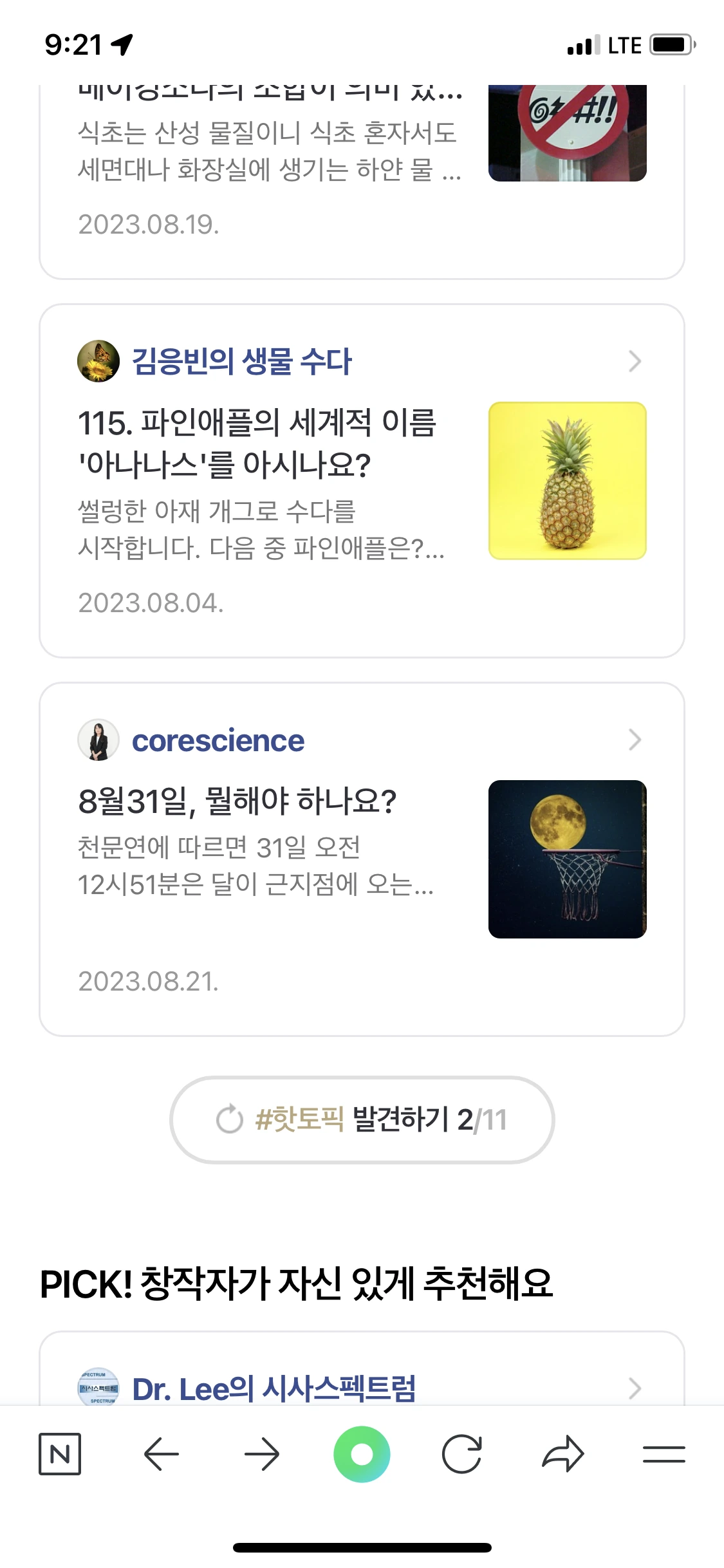Open Dr. Lee의 시사스펙트럼 channel
This screenshot has height=1568, width=724.
click(274, 1388)
